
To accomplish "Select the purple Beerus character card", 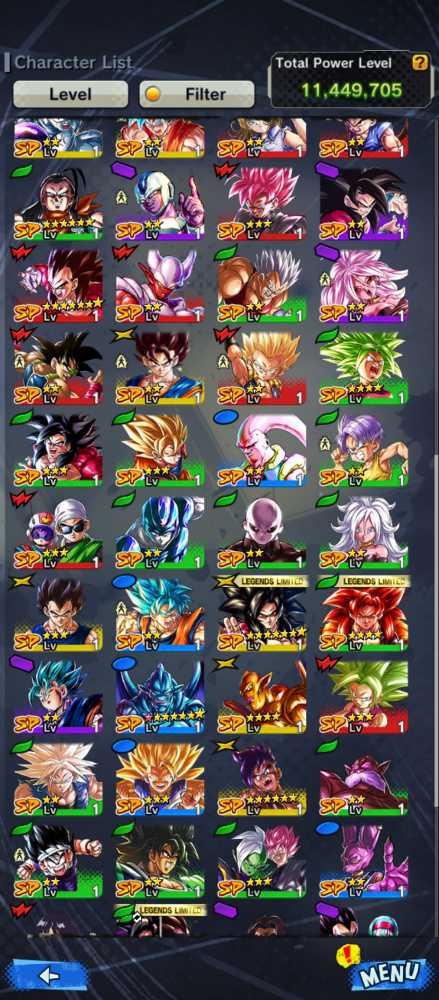I will (363, 860).
